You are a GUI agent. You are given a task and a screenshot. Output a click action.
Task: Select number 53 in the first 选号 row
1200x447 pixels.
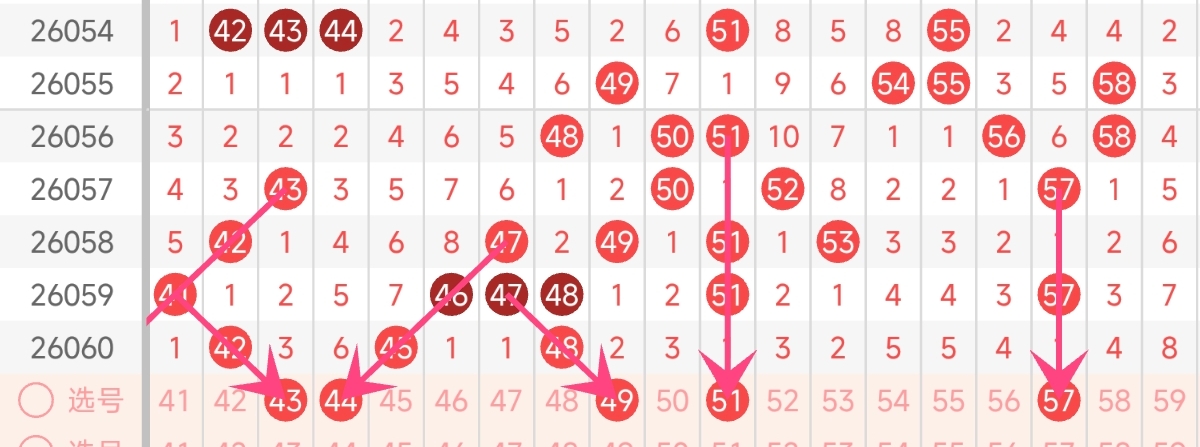[x=838, y=401]
